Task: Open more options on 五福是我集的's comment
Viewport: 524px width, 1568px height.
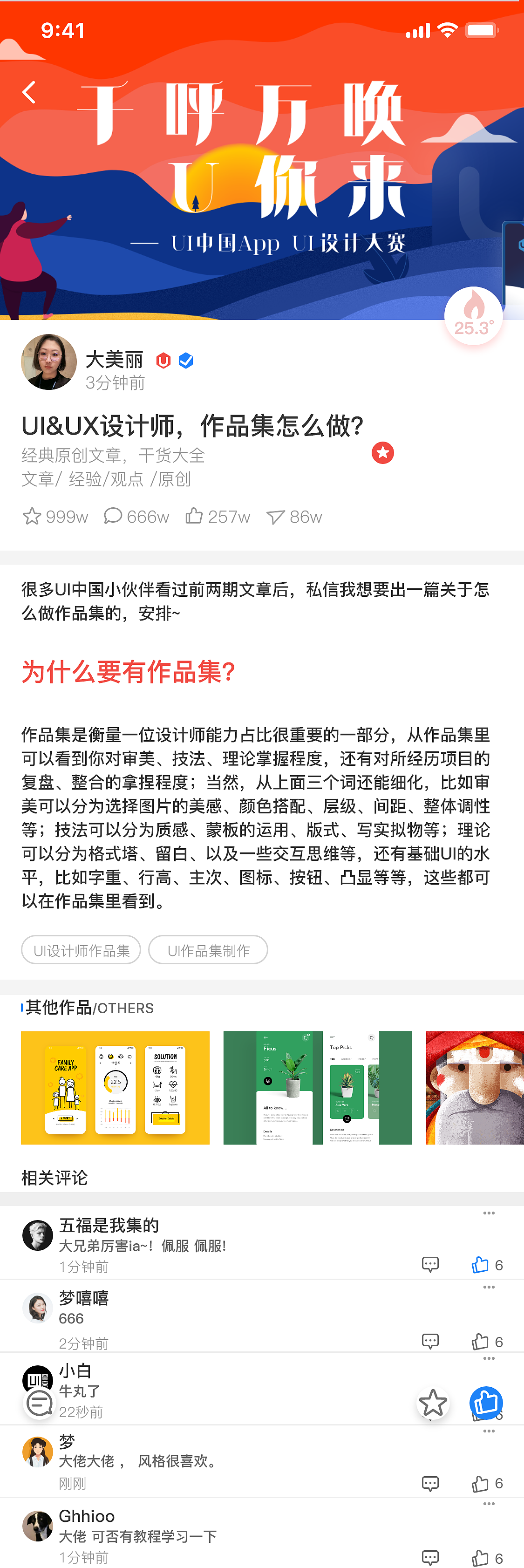Action: pos(489,1213)
